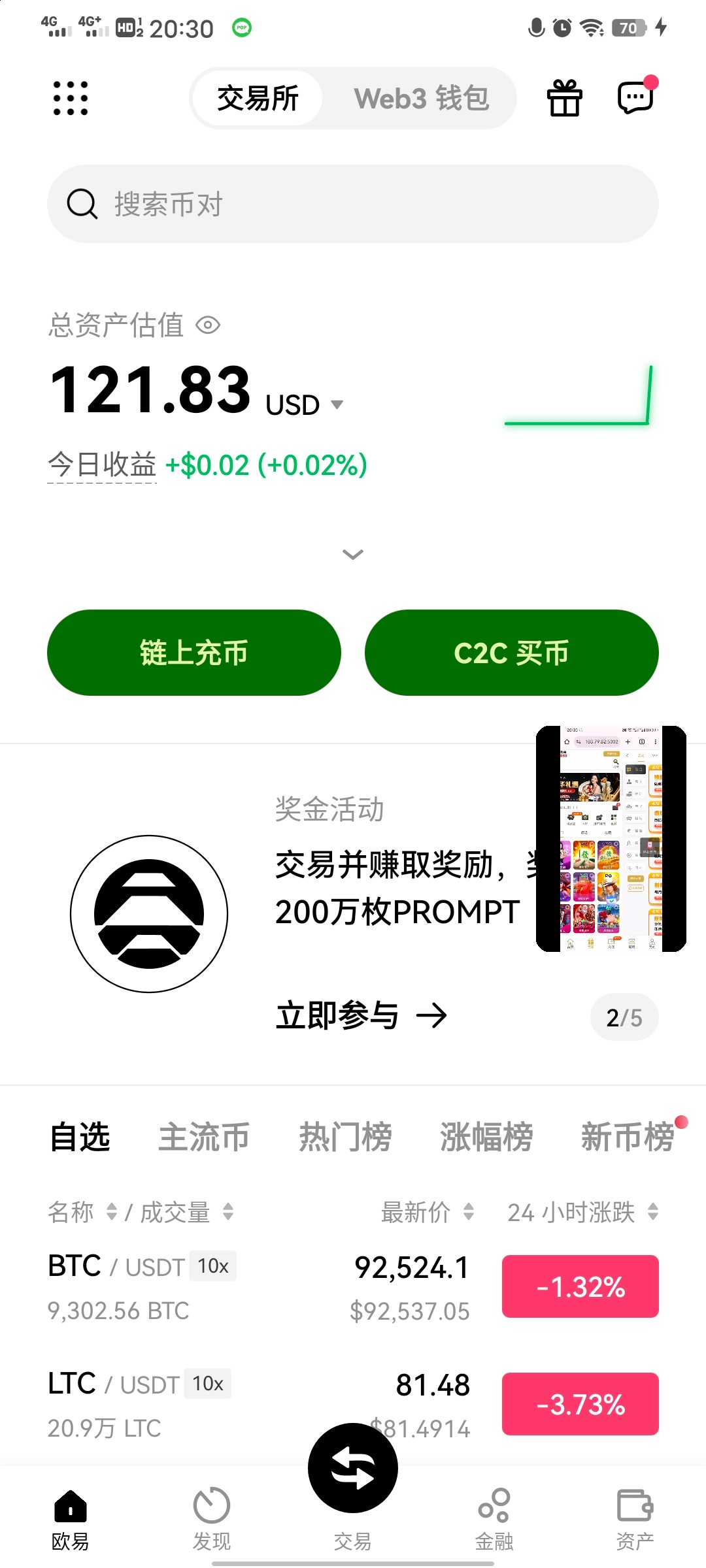
Task: Open the gift rewards icon
Action: [564, 99]
